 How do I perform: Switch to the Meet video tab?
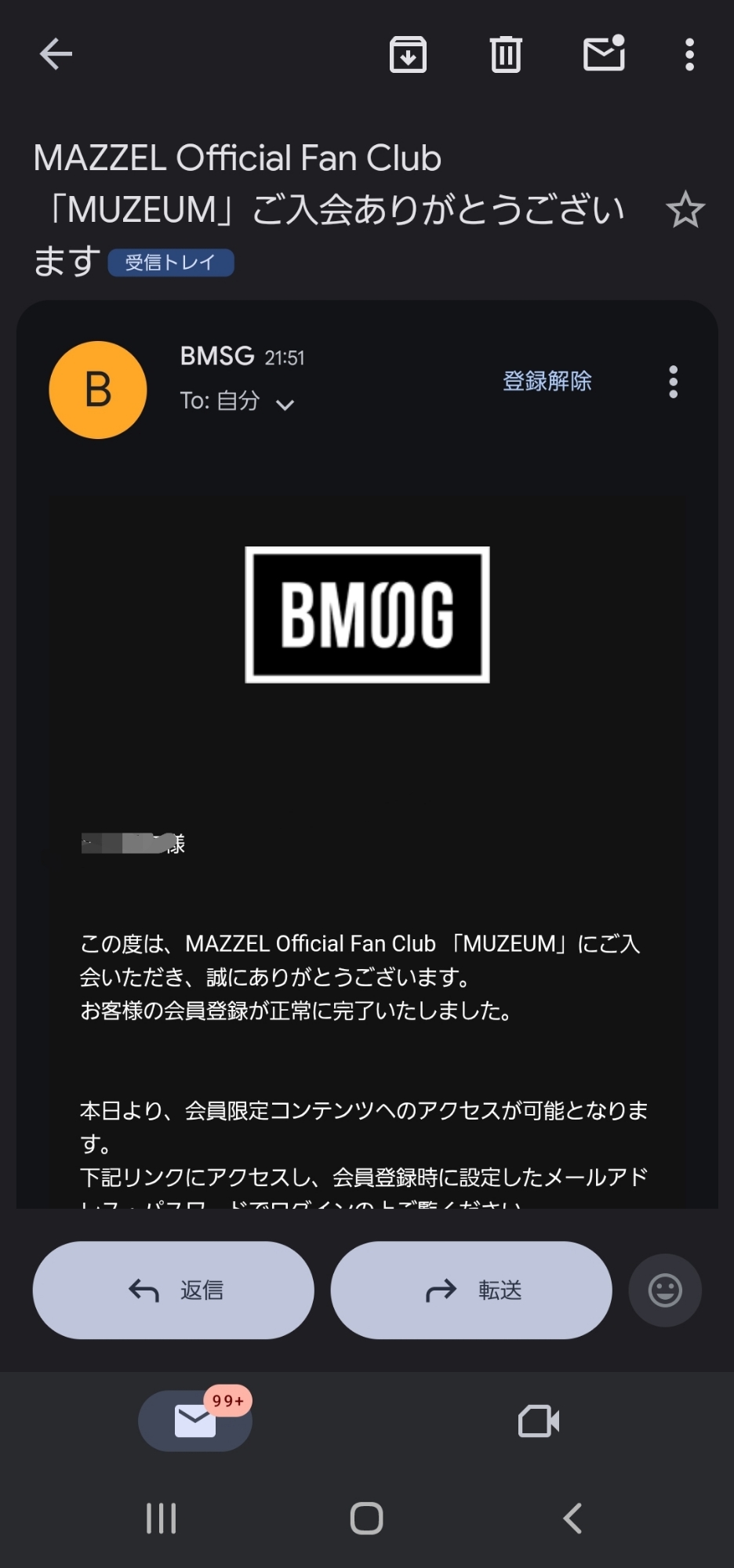click(539, 1421)
